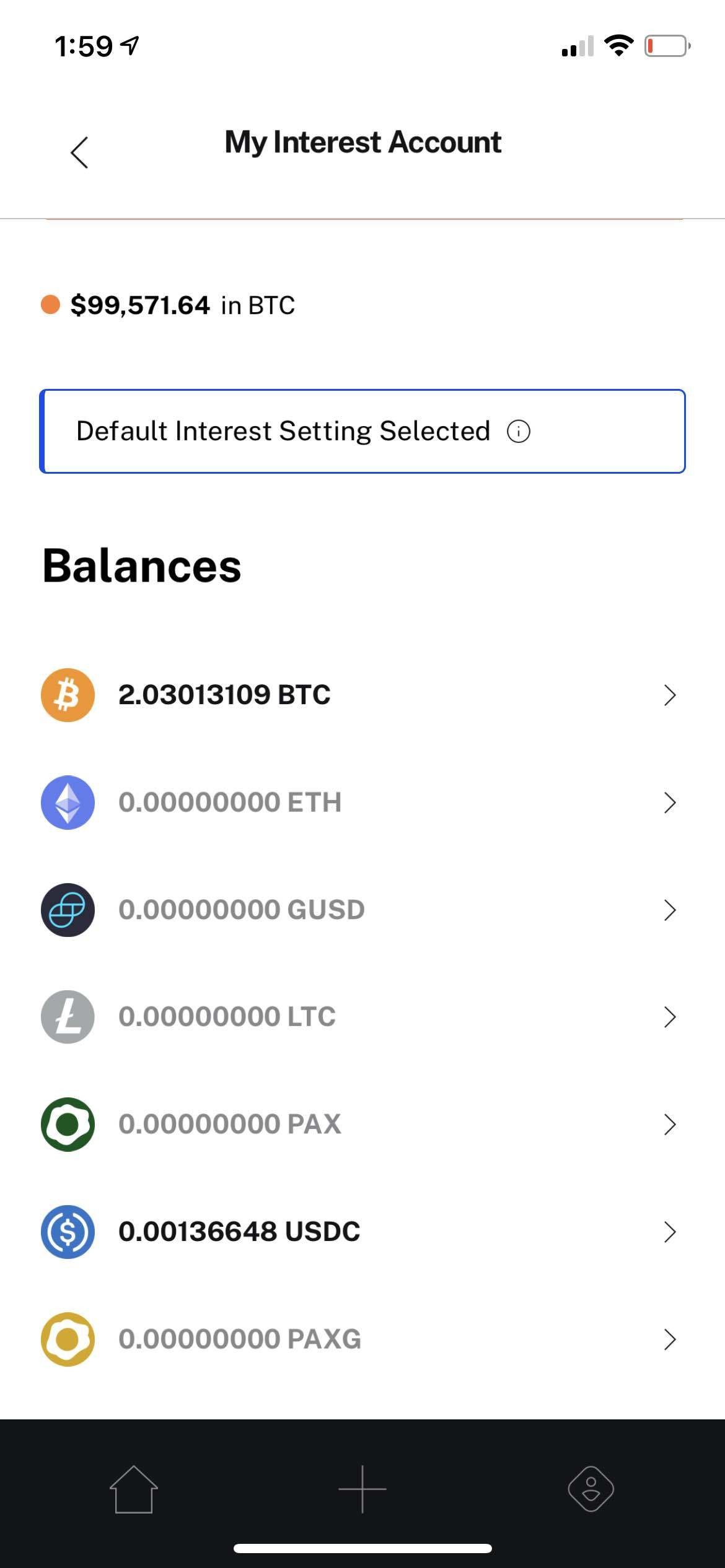Tap the orange status dot beside BTC balance
The height and width of the screenshot is (1568, 725).
[50, 304]
